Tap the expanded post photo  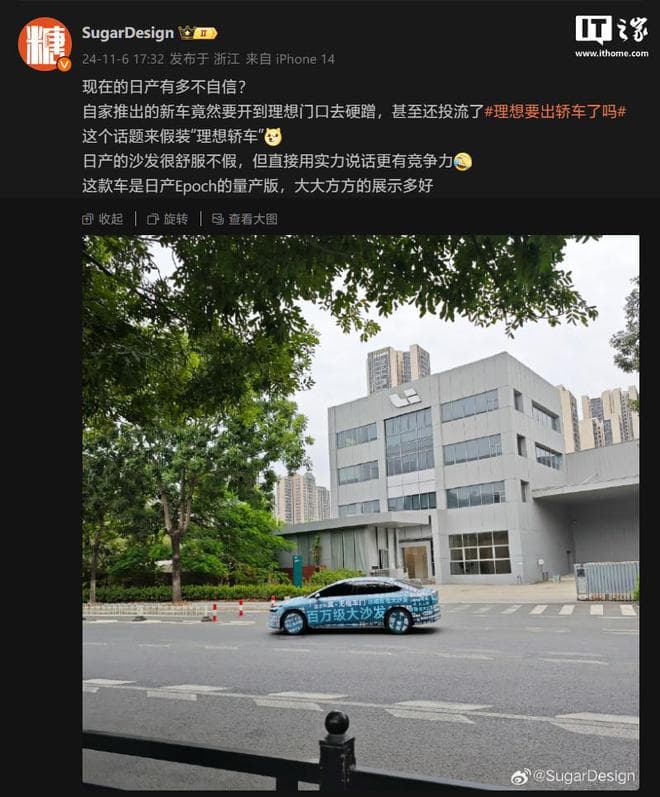(360, 510)
